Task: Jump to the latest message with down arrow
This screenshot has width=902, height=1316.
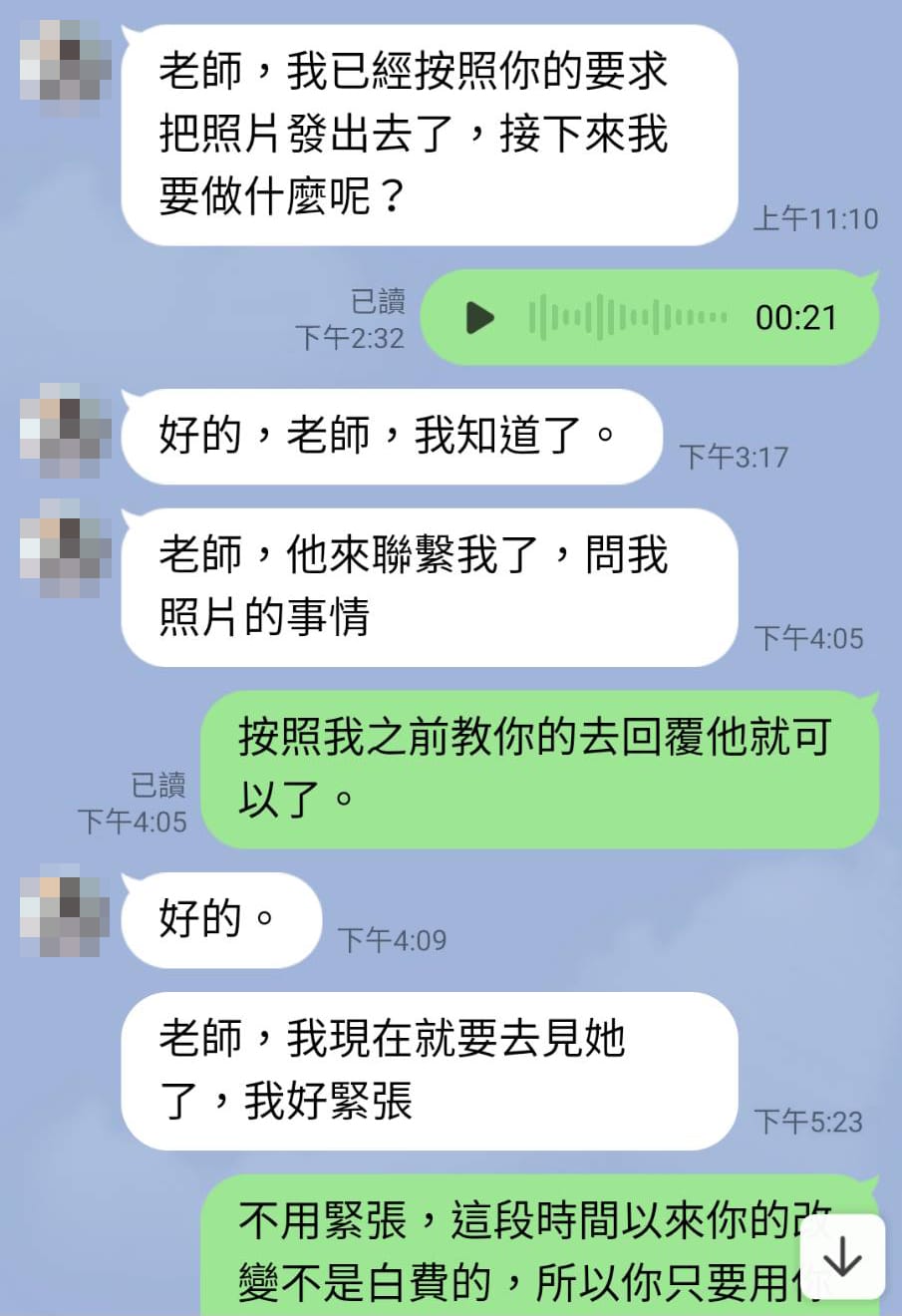Action: pyautogui.click(x=843, y=1256)
